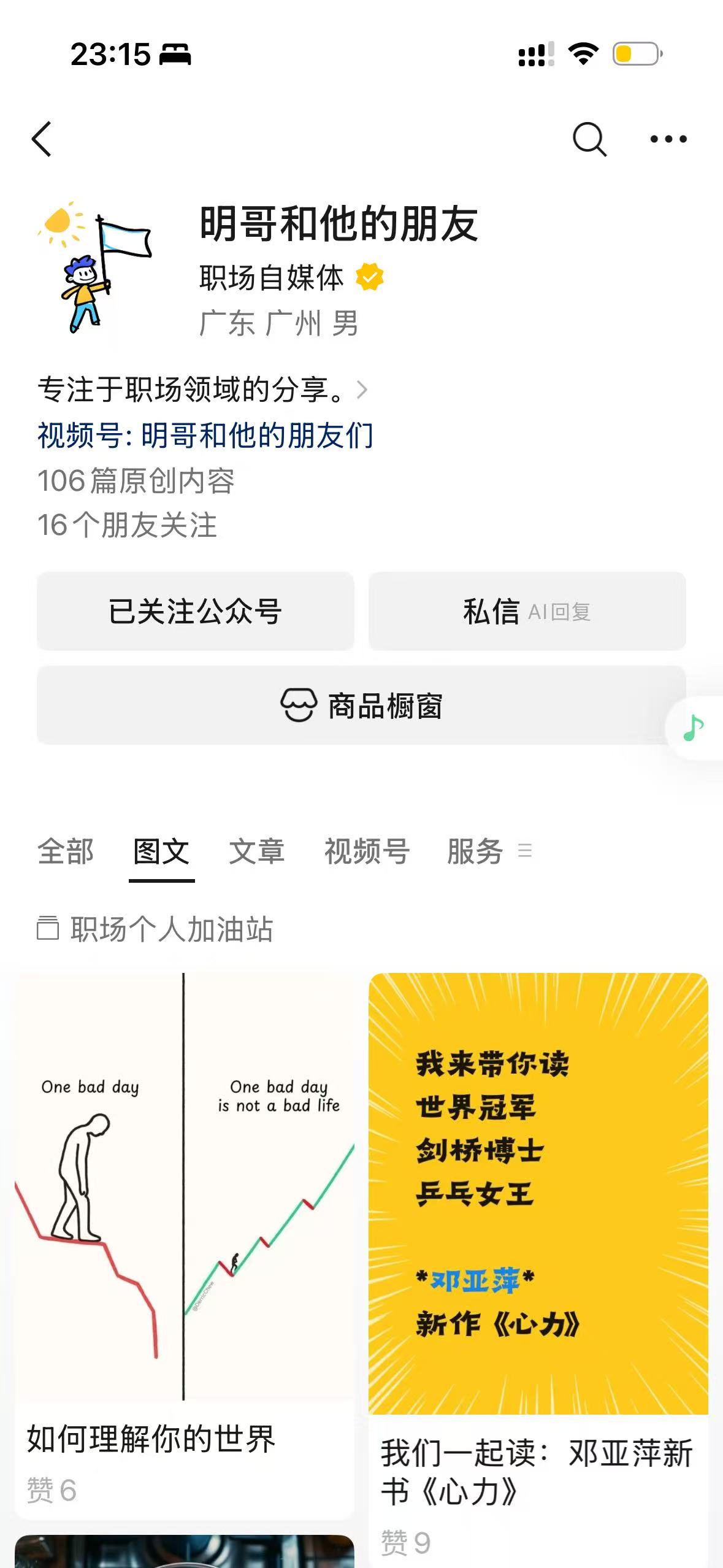Send a 私信 private message
The image size is (723, 1568).
[526, 611]
